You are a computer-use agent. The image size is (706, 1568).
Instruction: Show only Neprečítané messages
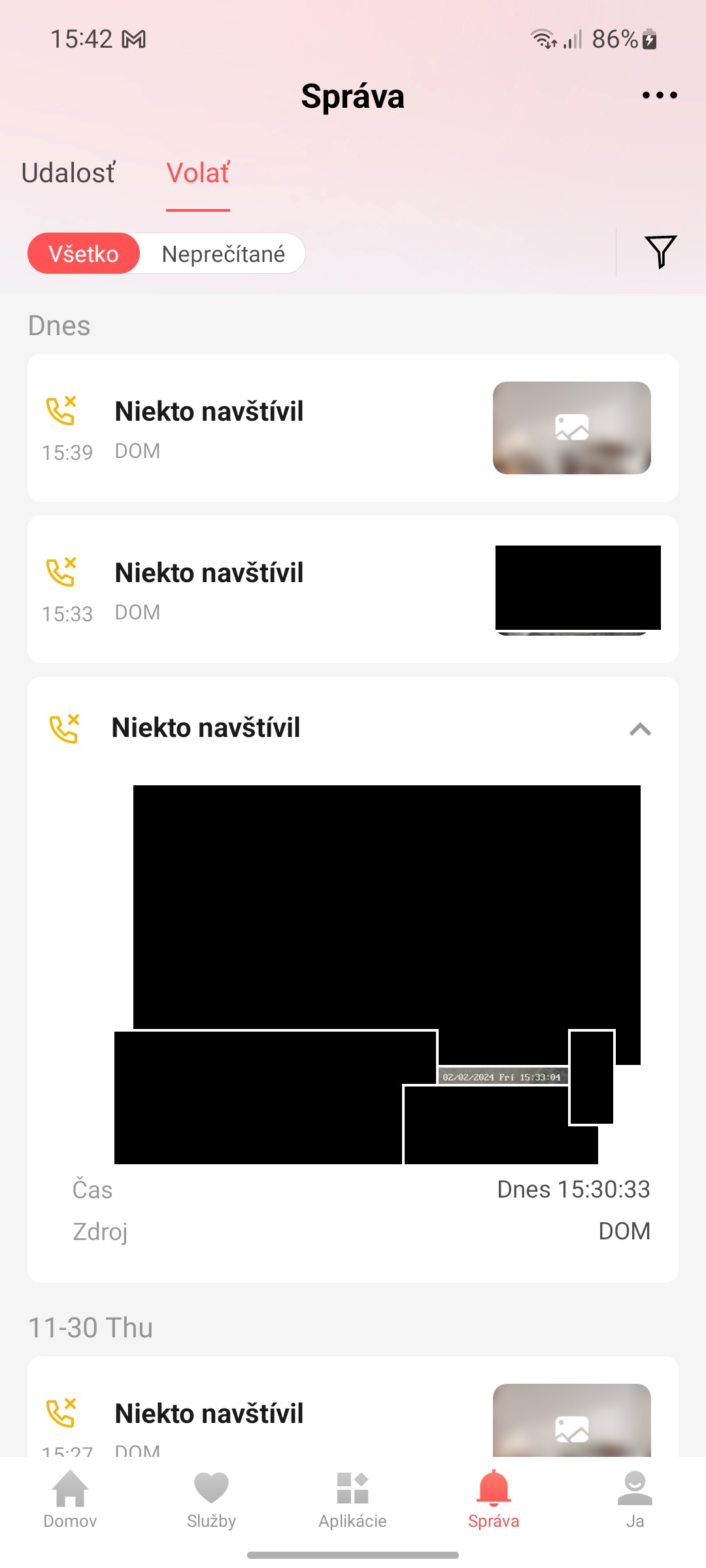[x=223, y=253]
